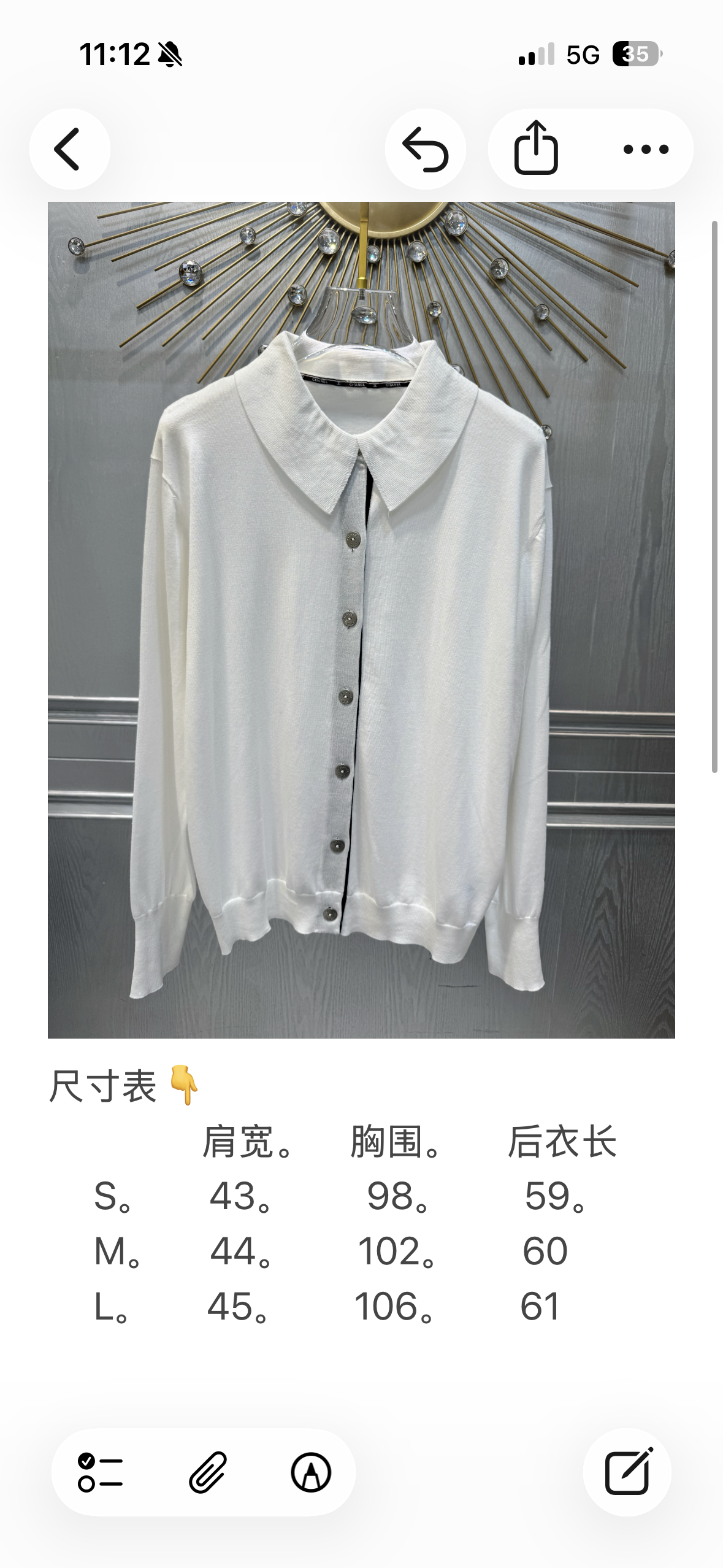The image size is (723, 1568).
Task: Attach a file with the paperclip
Action: click(208, 1472)
